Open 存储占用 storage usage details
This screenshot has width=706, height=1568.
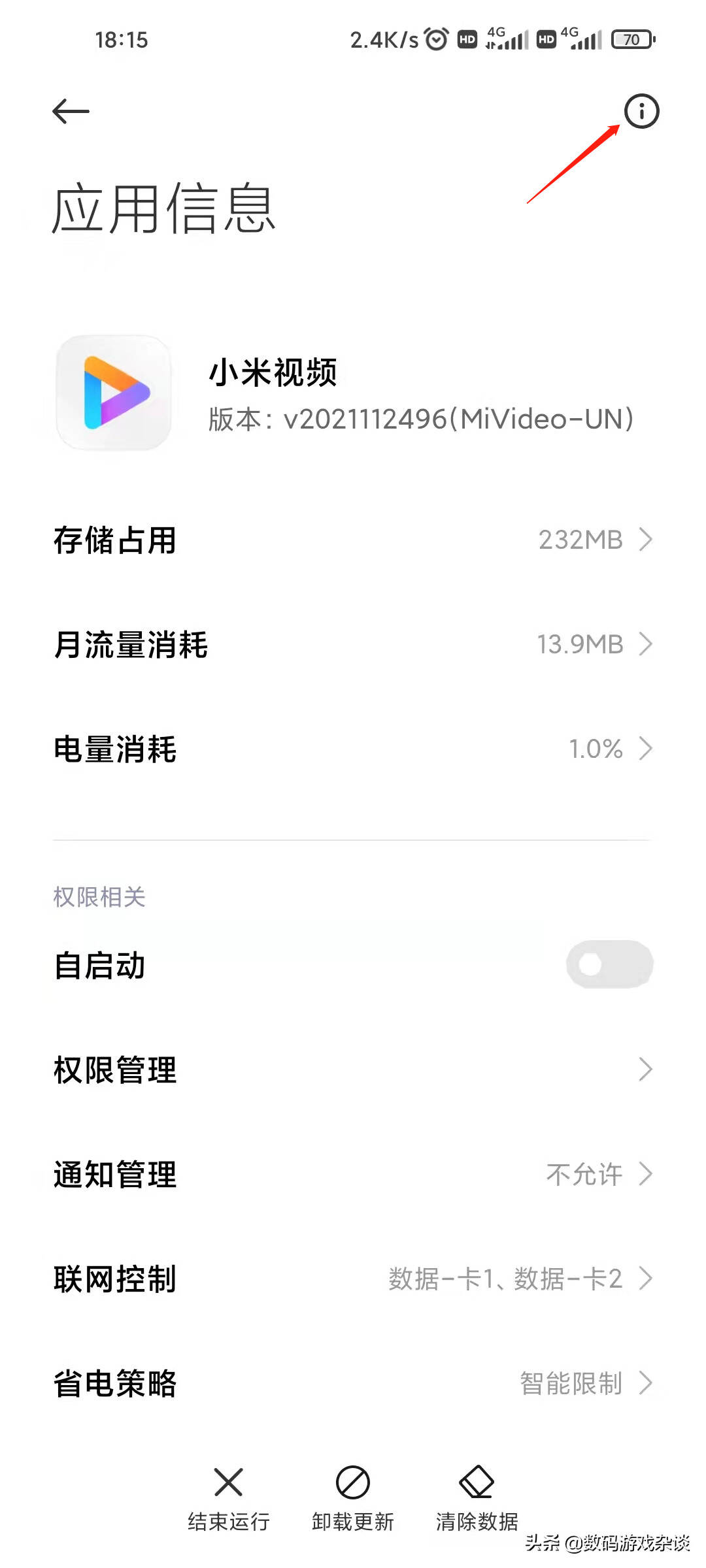pyautogui.click(x=353, y=540)
